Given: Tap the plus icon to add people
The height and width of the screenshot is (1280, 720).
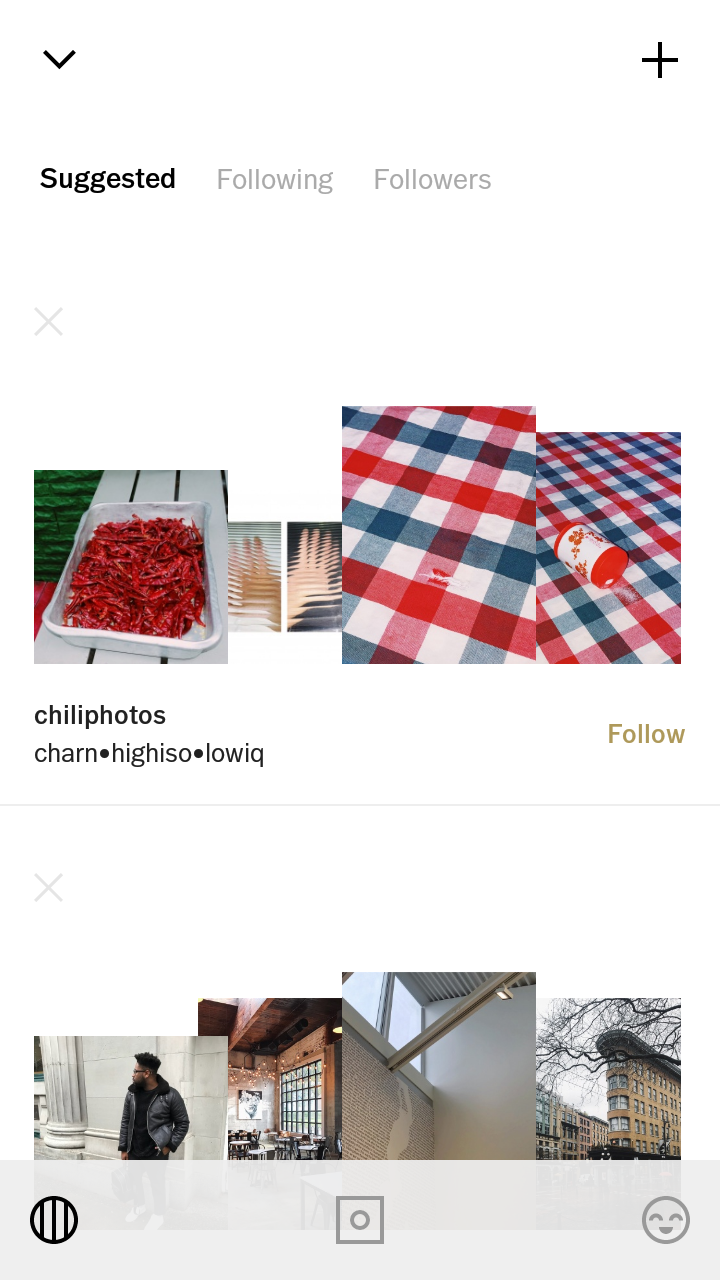Looking at the screenshot, I should point(660,60).
